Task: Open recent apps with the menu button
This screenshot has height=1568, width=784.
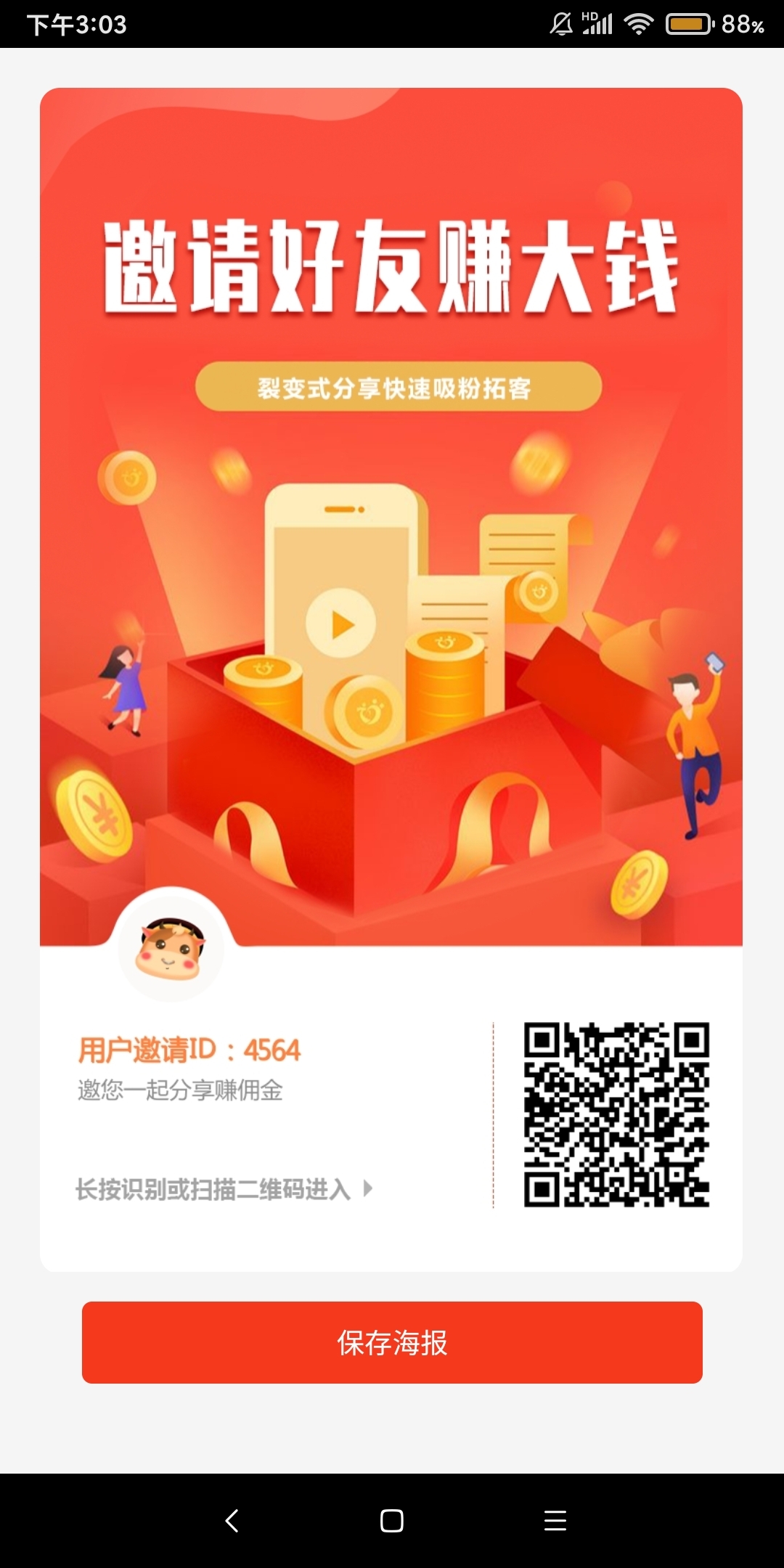Action: tap(555, 1521)
